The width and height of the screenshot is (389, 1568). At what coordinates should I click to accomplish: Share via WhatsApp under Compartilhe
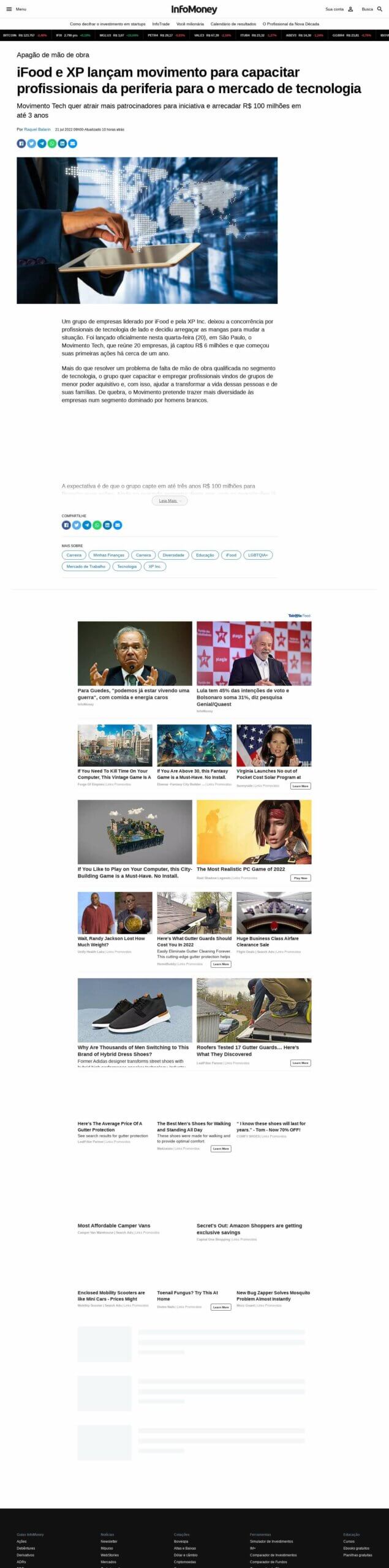97,525
